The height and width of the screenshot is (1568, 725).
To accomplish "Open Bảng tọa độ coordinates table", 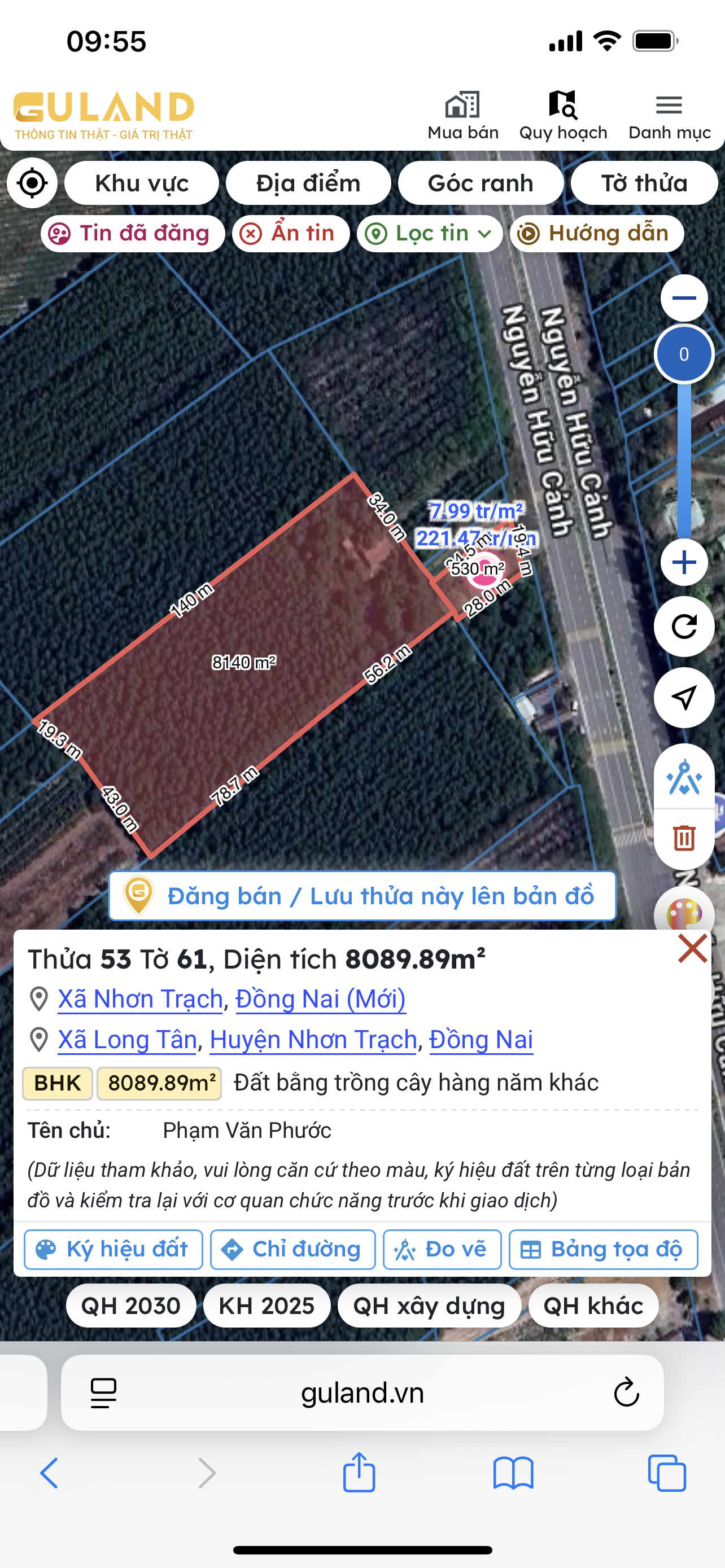I will 602,1250.
